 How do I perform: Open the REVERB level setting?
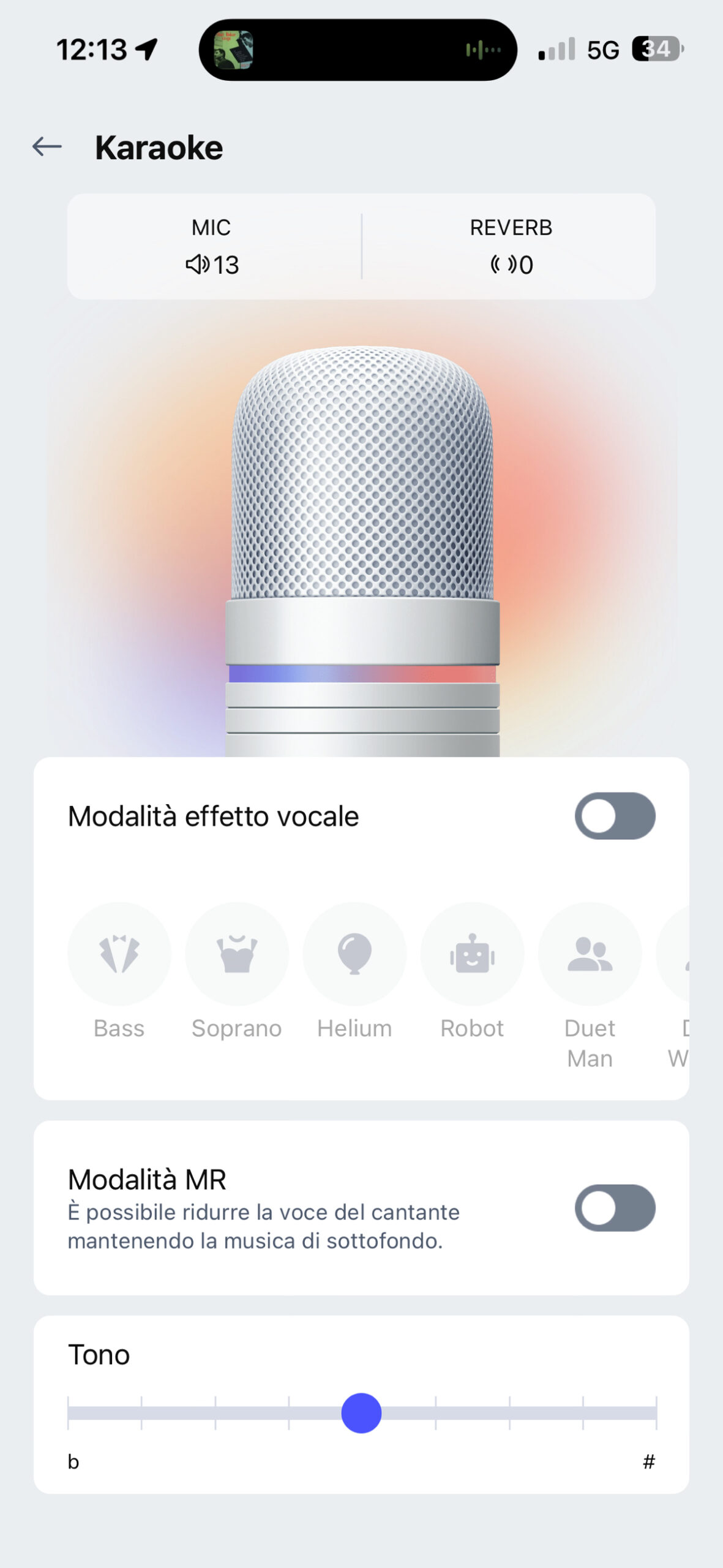[x=510, y=246]
